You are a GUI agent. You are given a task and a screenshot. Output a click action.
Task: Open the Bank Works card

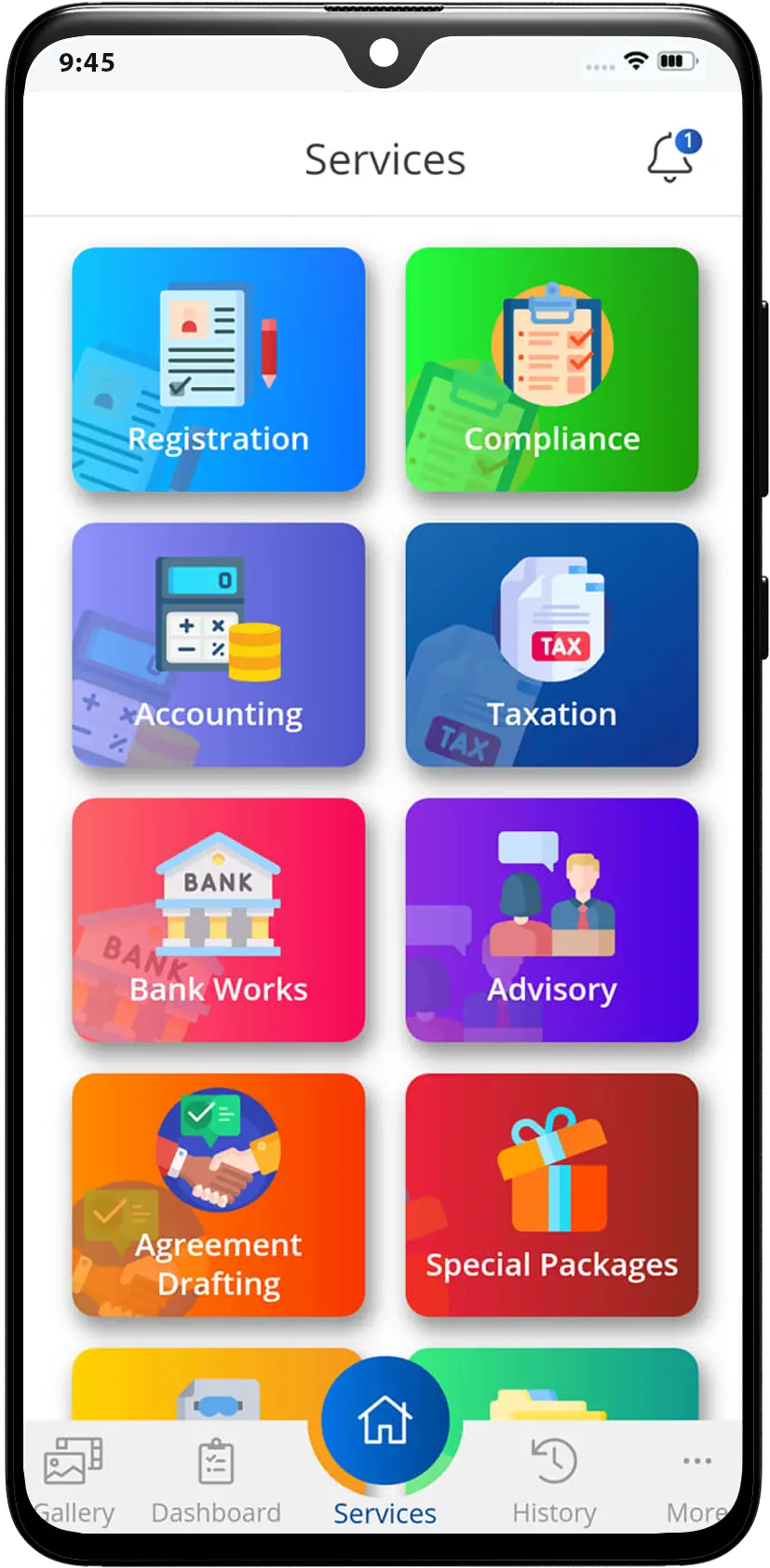[219, 920]
